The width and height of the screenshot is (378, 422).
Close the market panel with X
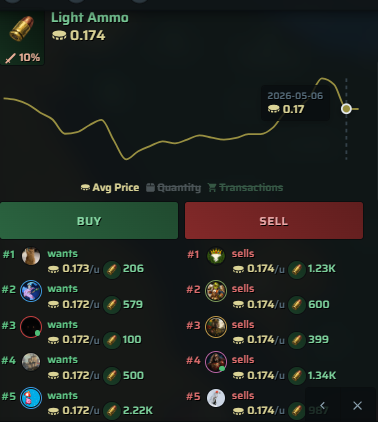tap(357, 406)
